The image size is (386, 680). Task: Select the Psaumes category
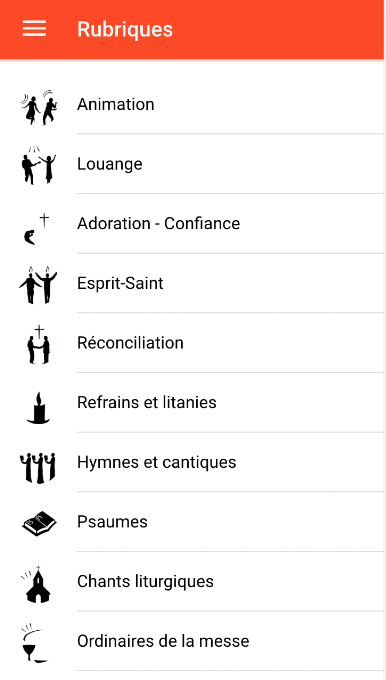pyautogui.click(x=193, y=522)
